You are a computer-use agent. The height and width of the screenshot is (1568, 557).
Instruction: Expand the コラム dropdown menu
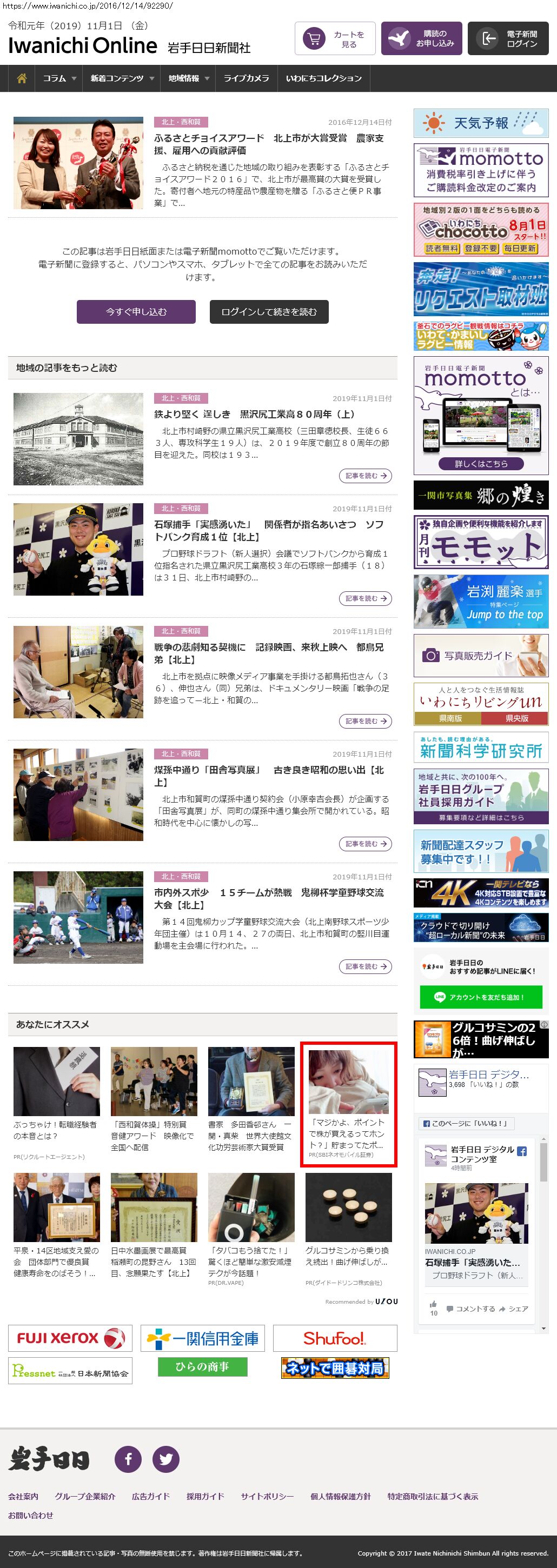(59, 78)
